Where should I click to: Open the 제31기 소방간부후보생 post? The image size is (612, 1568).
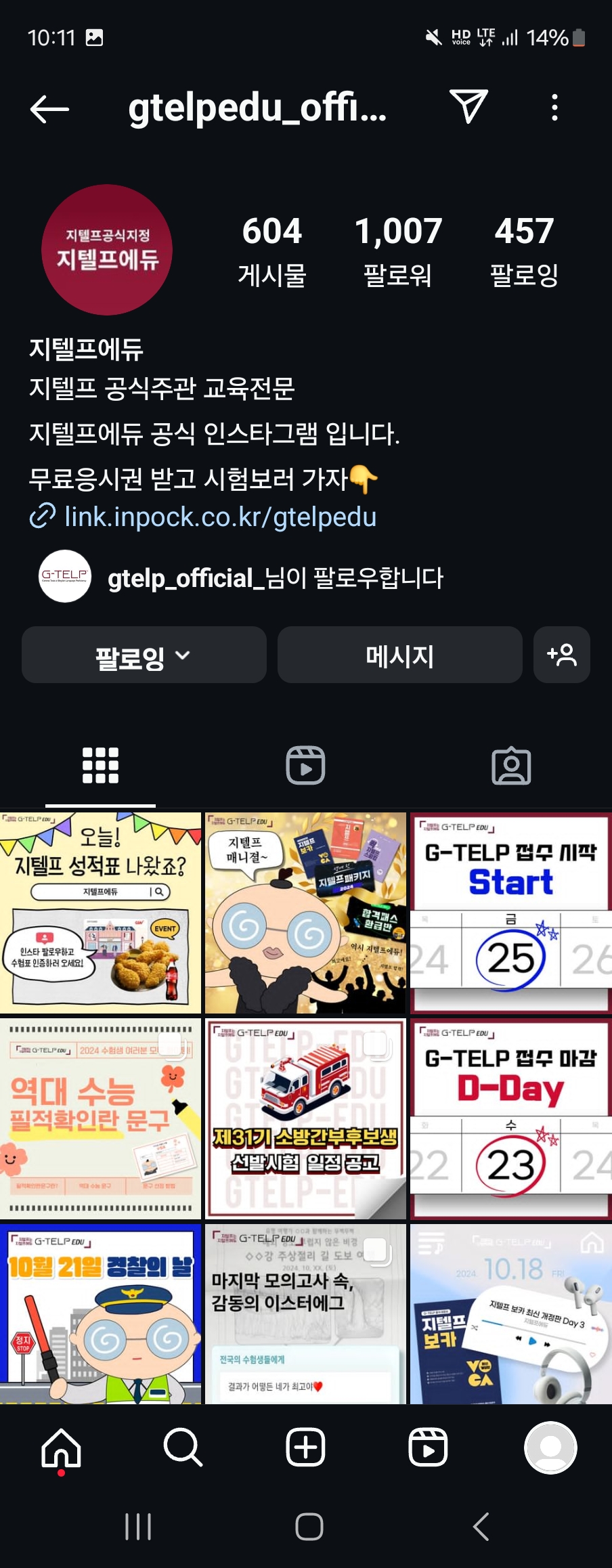[x=305, y=1118]
